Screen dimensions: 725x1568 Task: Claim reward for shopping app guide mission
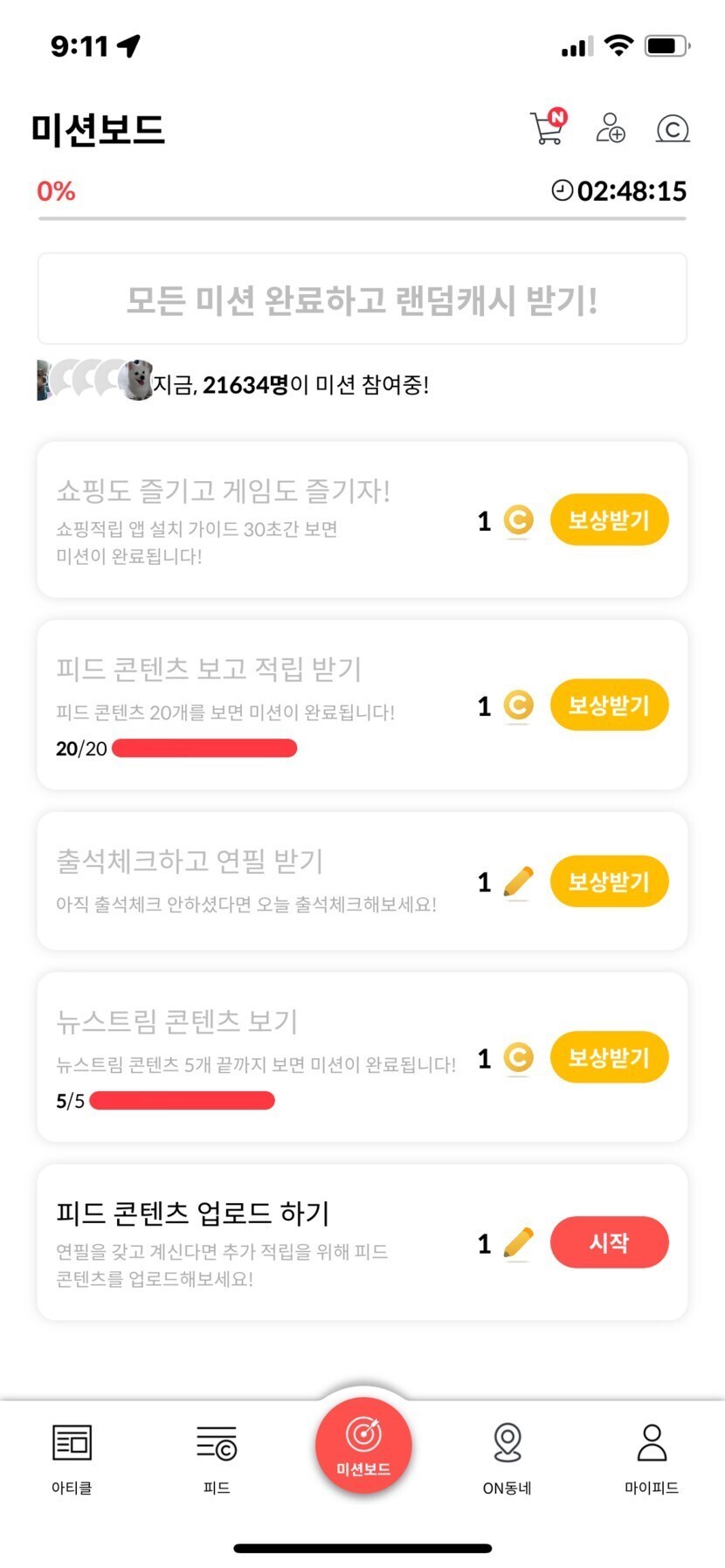pos(609,520)
